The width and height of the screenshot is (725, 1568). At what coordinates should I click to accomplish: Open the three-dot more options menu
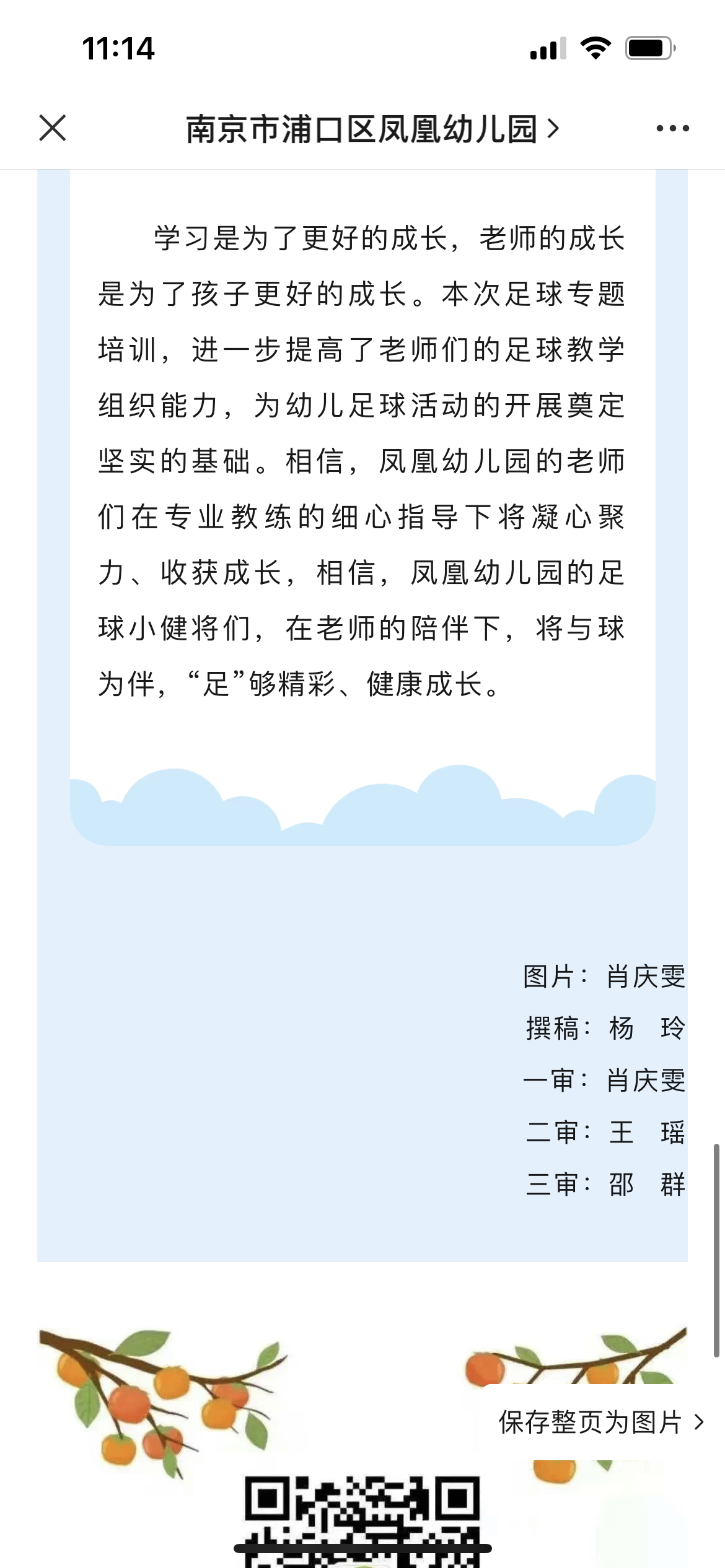tap(672, 128)
